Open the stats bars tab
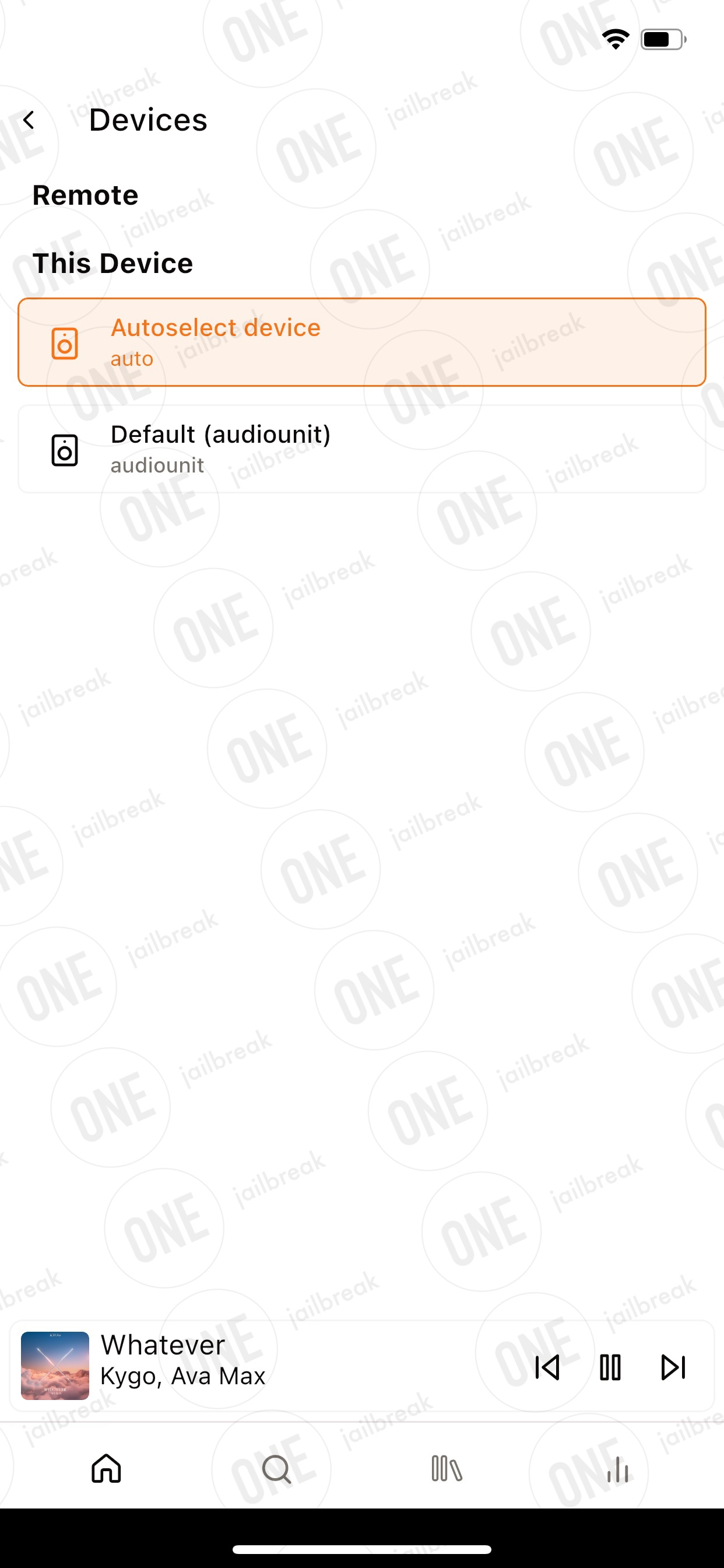The width and height of the screenshot is (724, 1568). coord(617,1468)
